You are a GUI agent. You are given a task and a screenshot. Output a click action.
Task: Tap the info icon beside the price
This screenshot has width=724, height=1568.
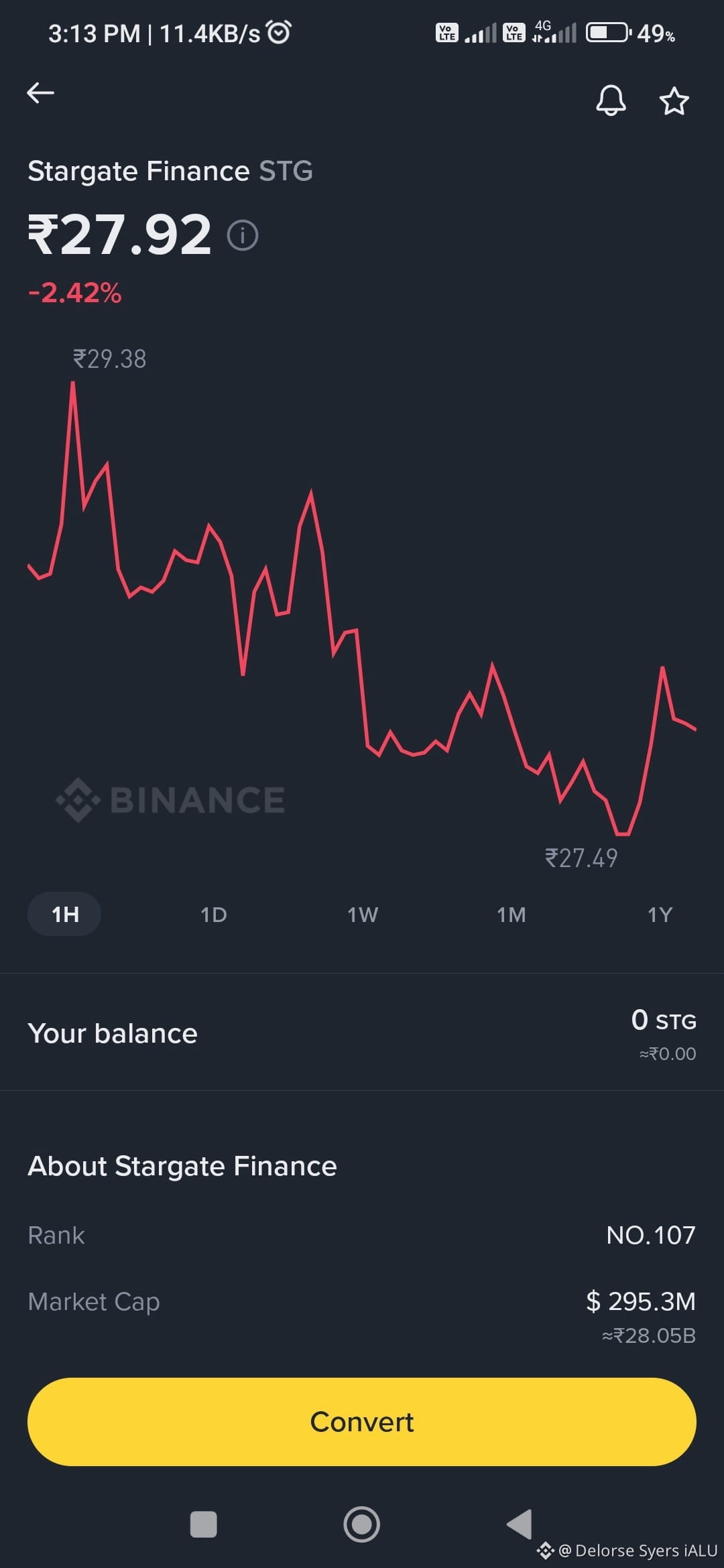tap(243, 235)
